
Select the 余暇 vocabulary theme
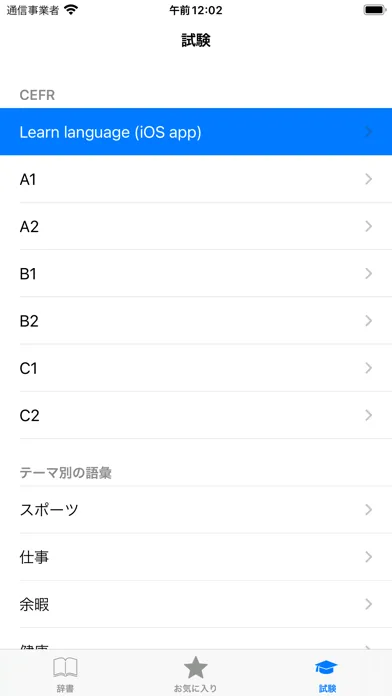[196, 604]
